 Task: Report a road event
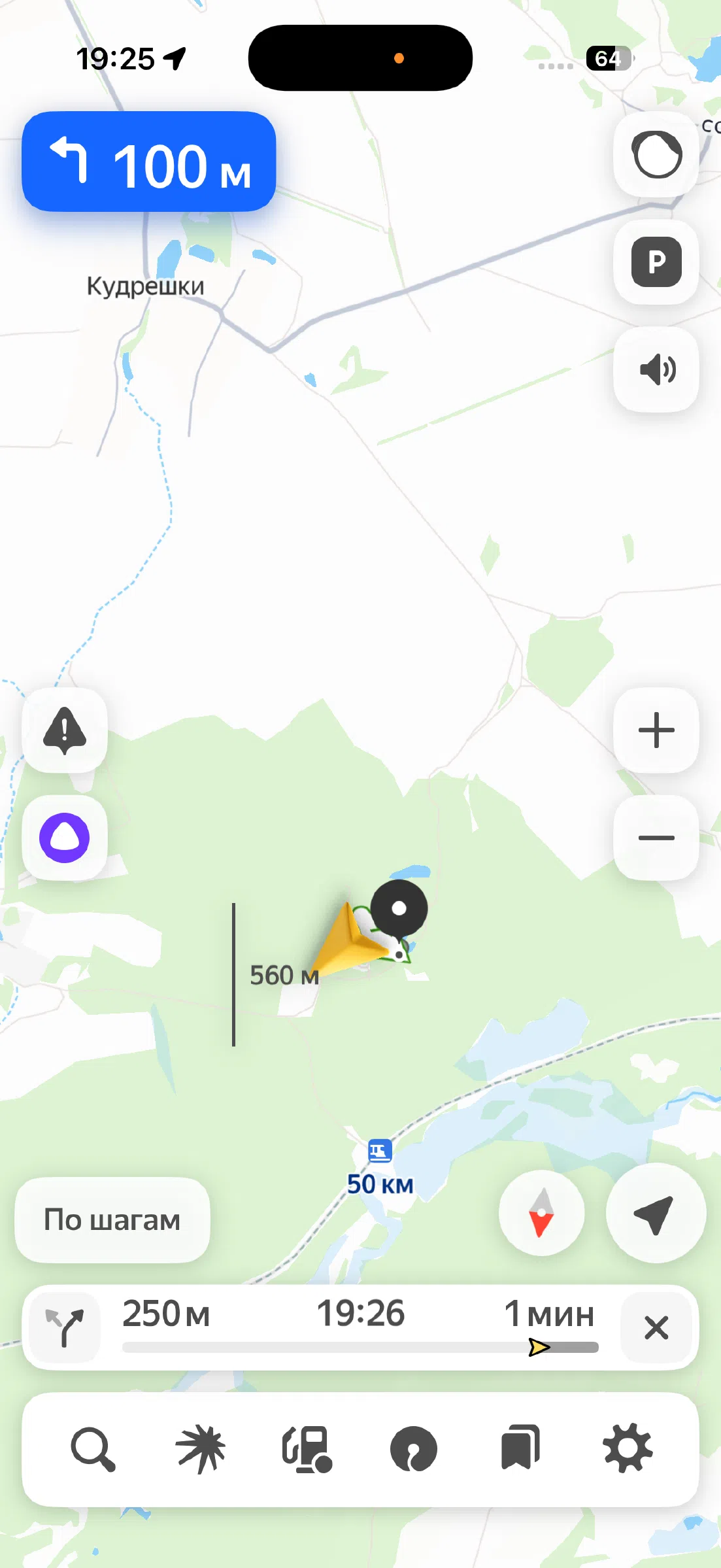click(65, 730)
